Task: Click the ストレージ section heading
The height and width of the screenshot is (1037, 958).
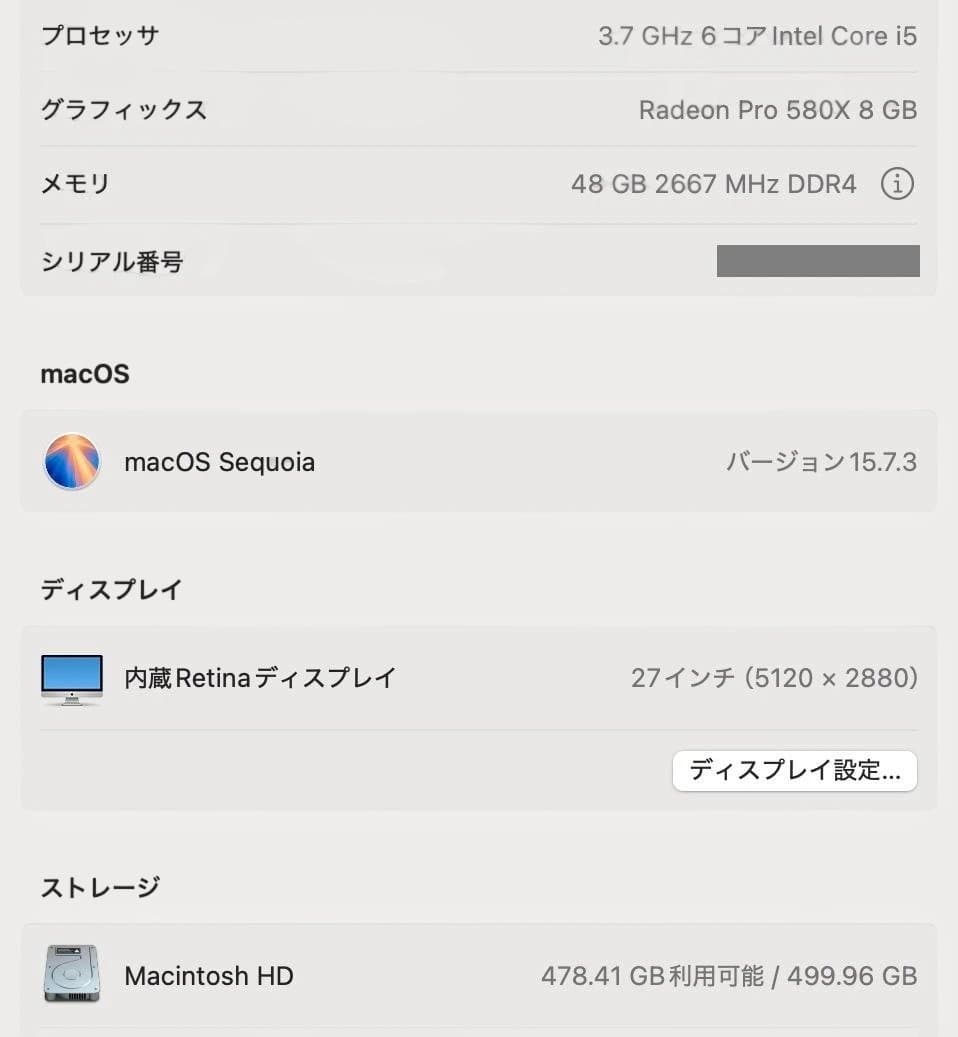Action: (x=100, y=886)
